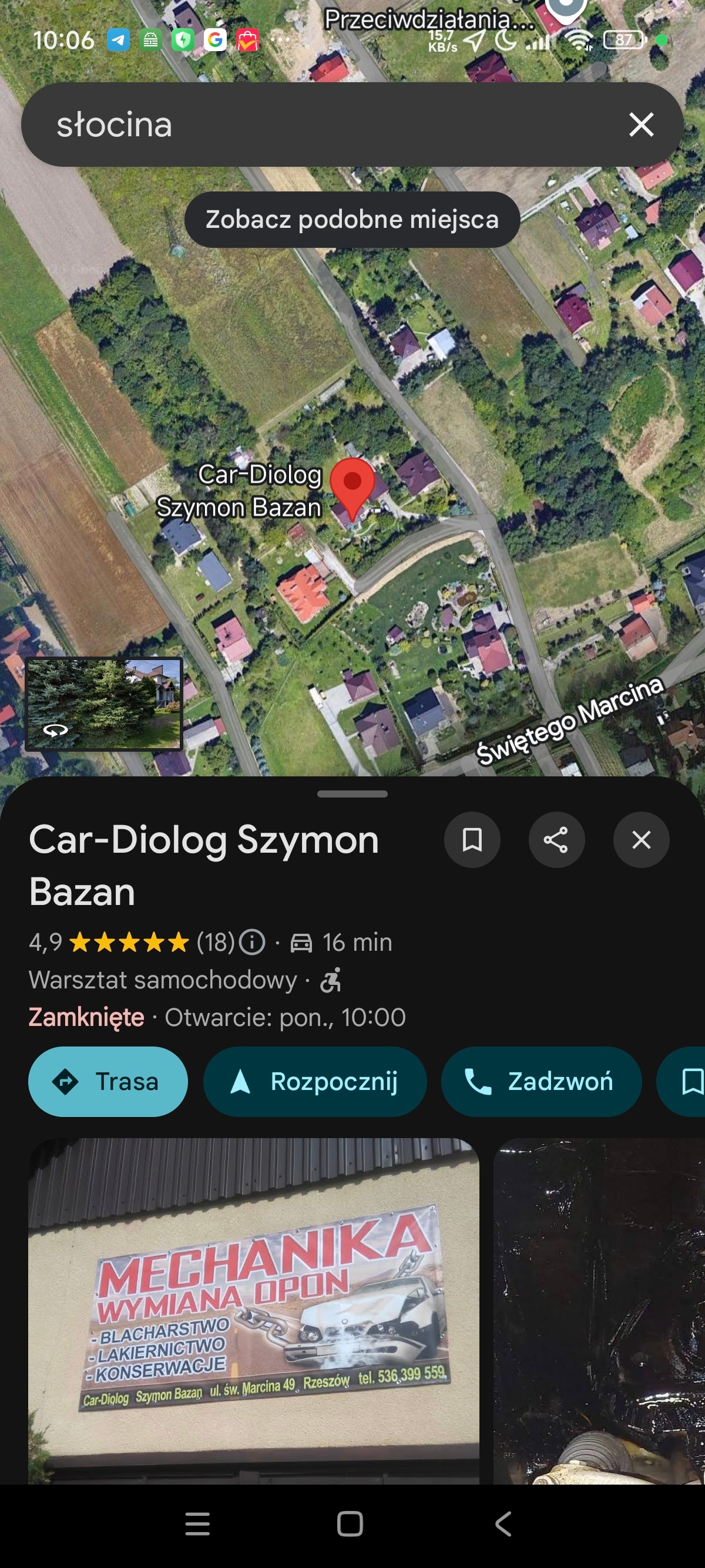Start navigation with Rozpocznij

[315, 1082]
